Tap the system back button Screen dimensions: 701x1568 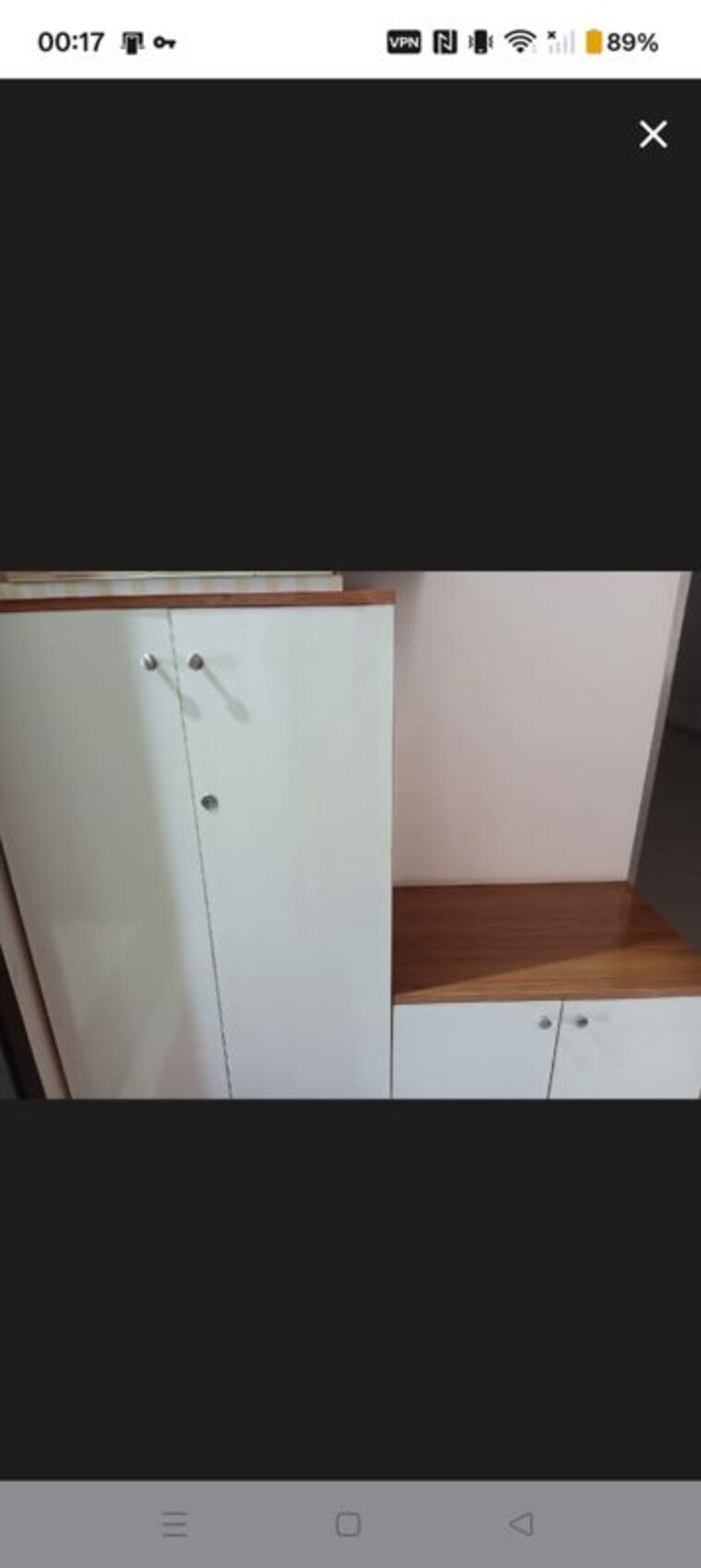521,1524
